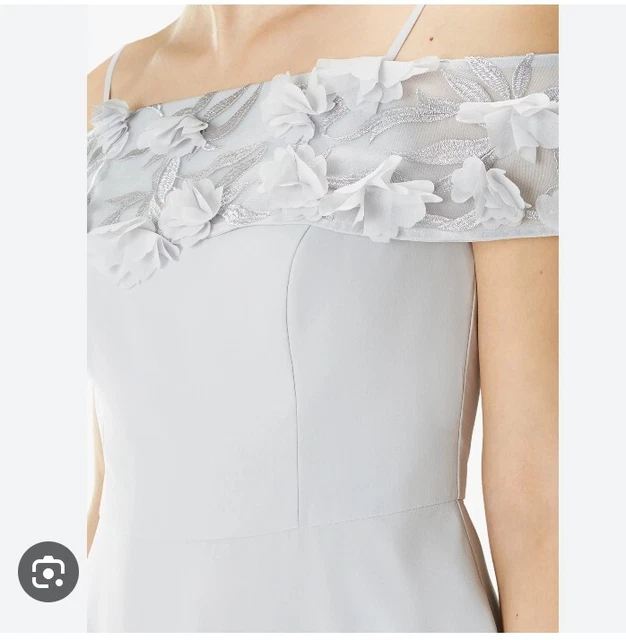Search this image with Google Lens

48,572
